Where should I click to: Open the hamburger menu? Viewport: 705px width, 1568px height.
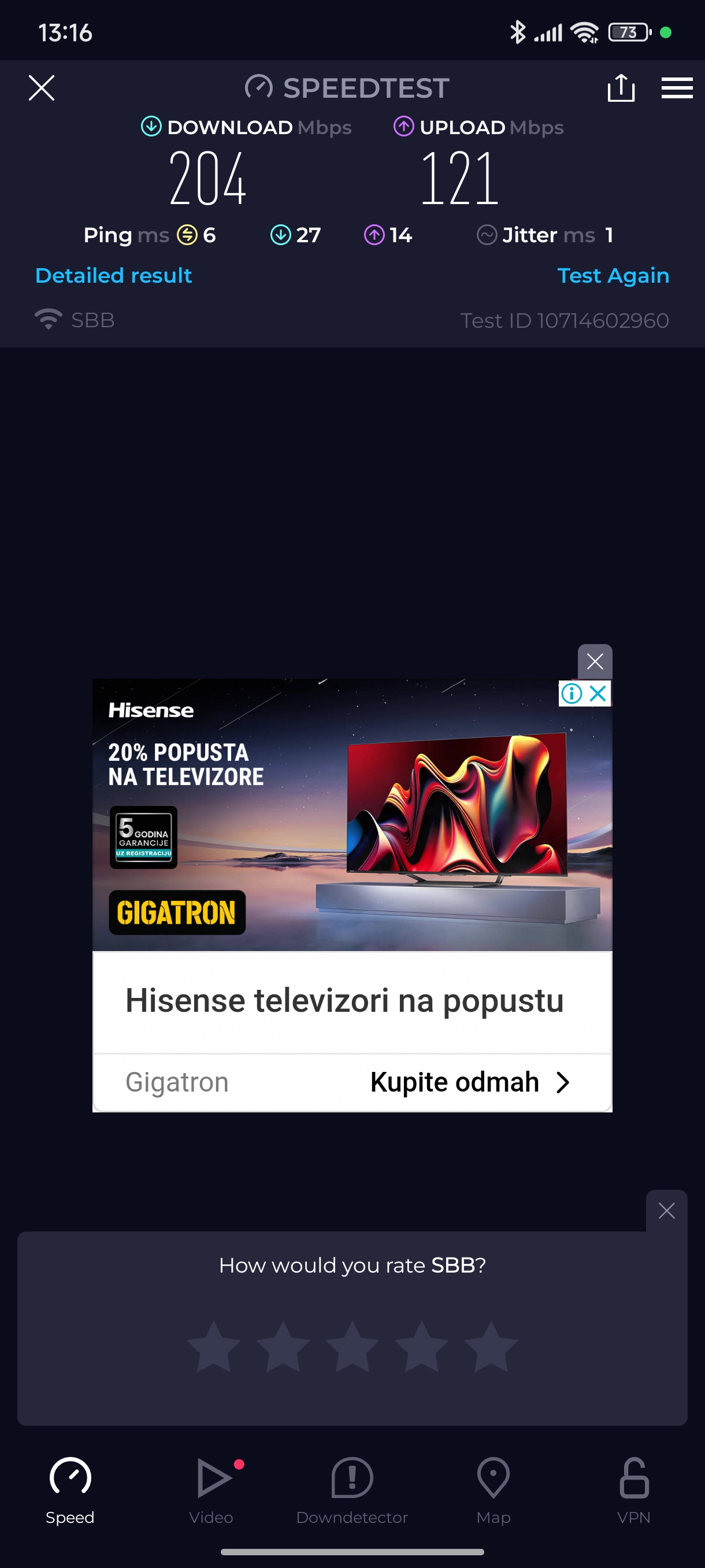click(677, 88)
